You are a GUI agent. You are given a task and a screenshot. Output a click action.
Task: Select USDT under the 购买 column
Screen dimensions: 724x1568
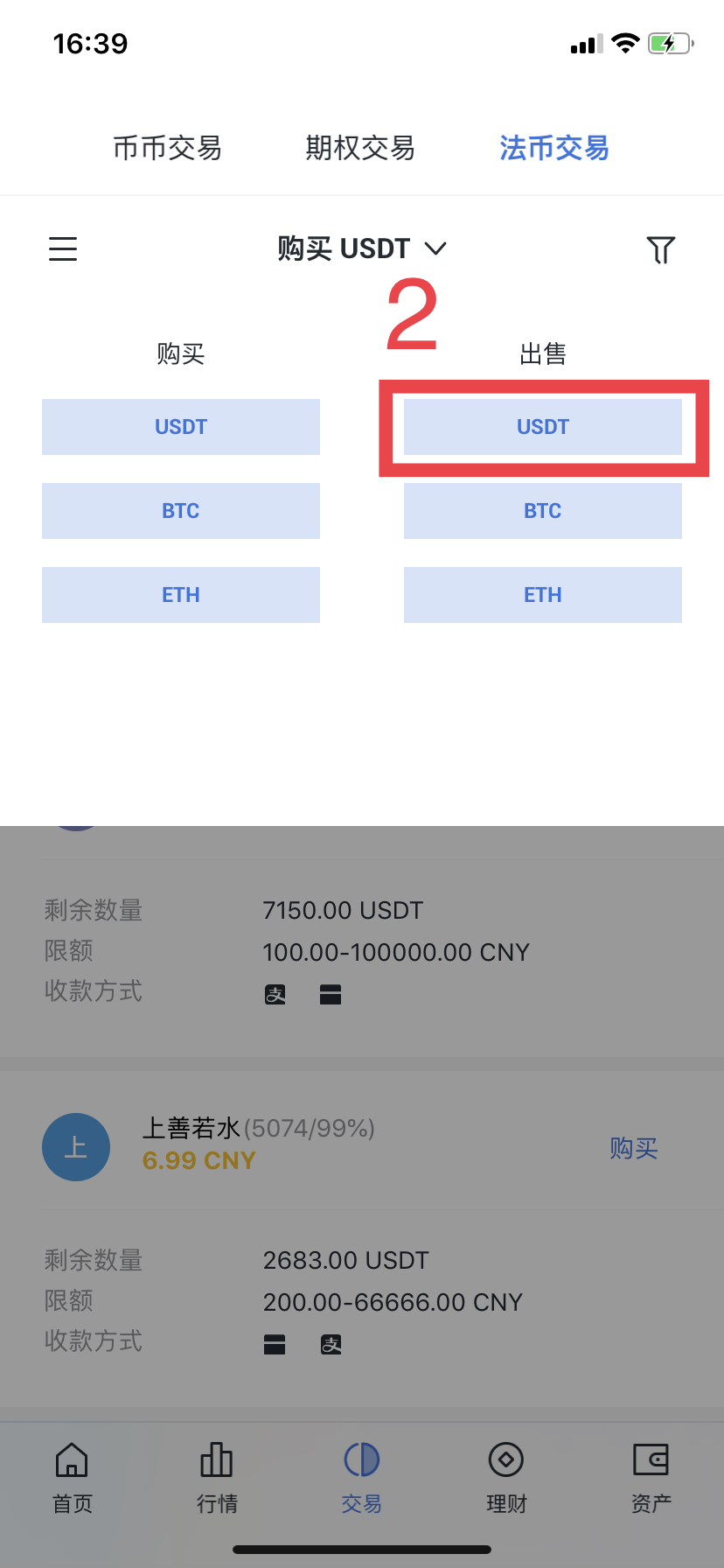click(x=180, y=427)
